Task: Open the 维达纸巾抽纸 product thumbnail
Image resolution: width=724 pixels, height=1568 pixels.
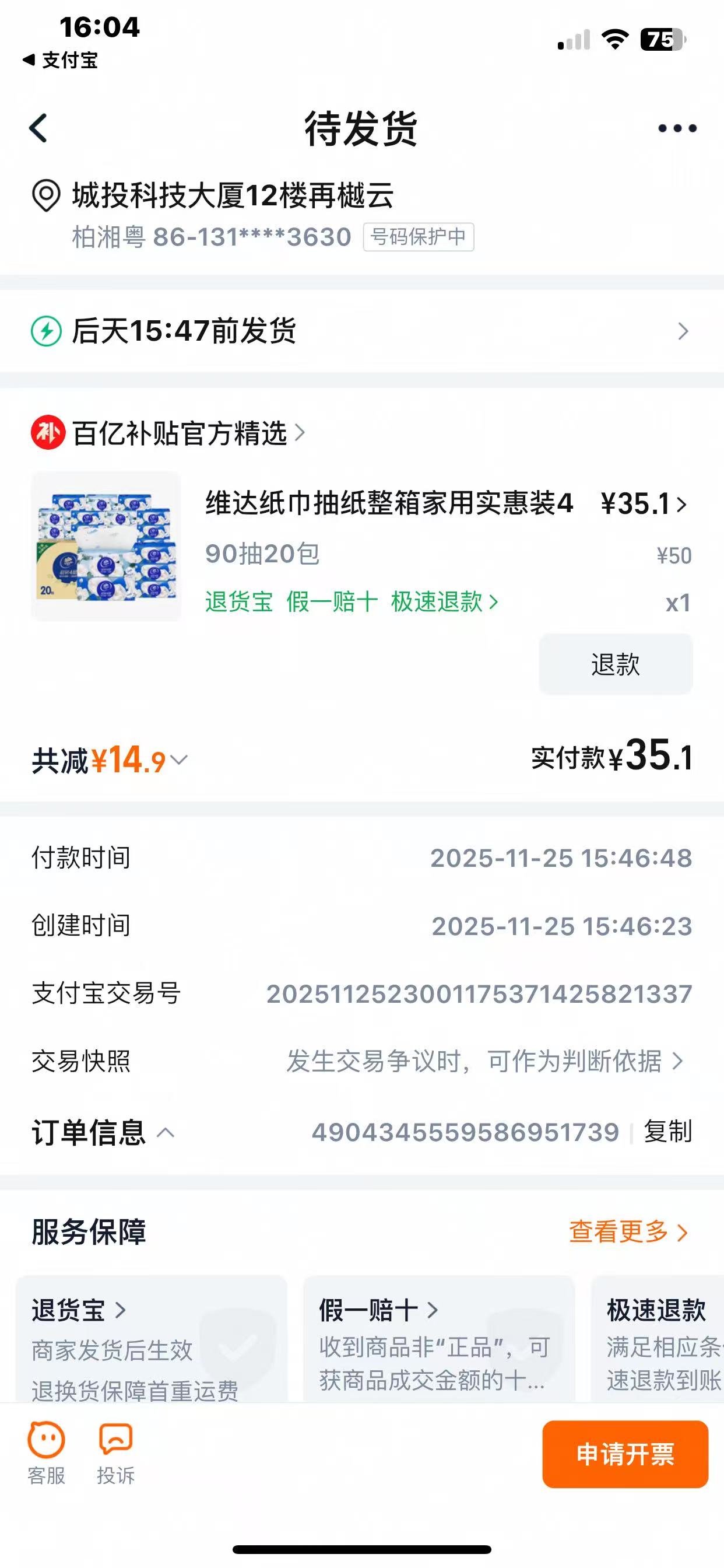Action: (107, 547)
